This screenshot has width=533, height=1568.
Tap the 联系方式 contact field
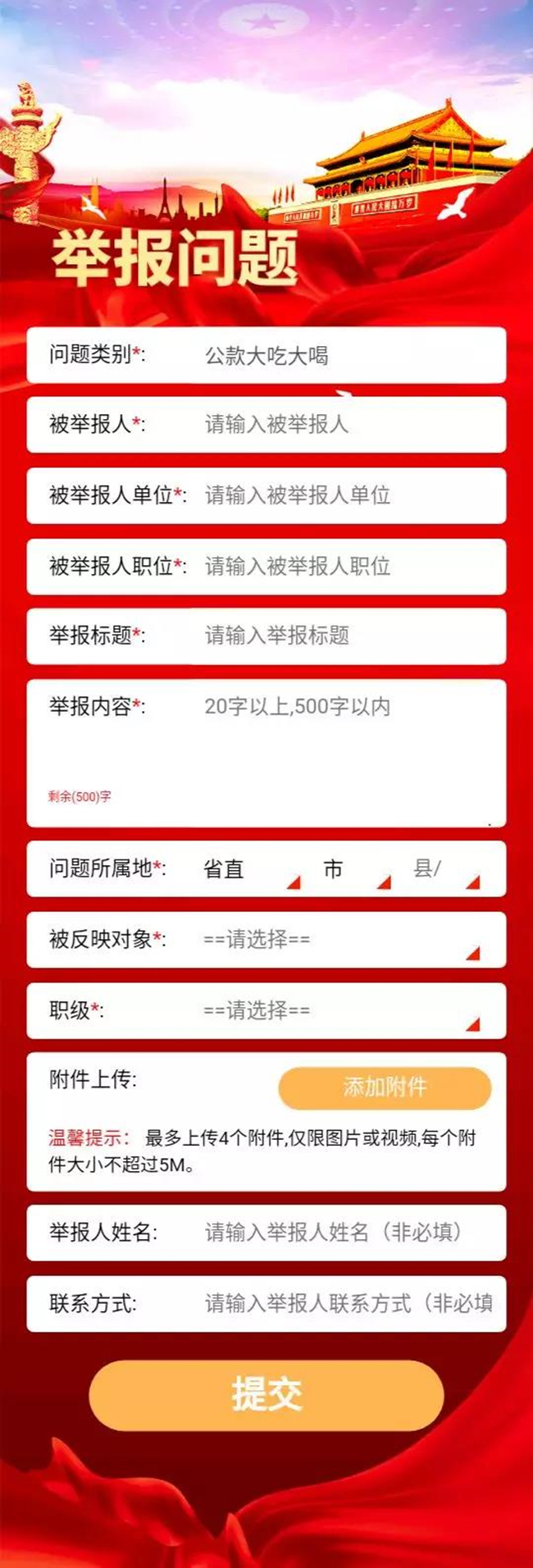(x=344, y=1303)
